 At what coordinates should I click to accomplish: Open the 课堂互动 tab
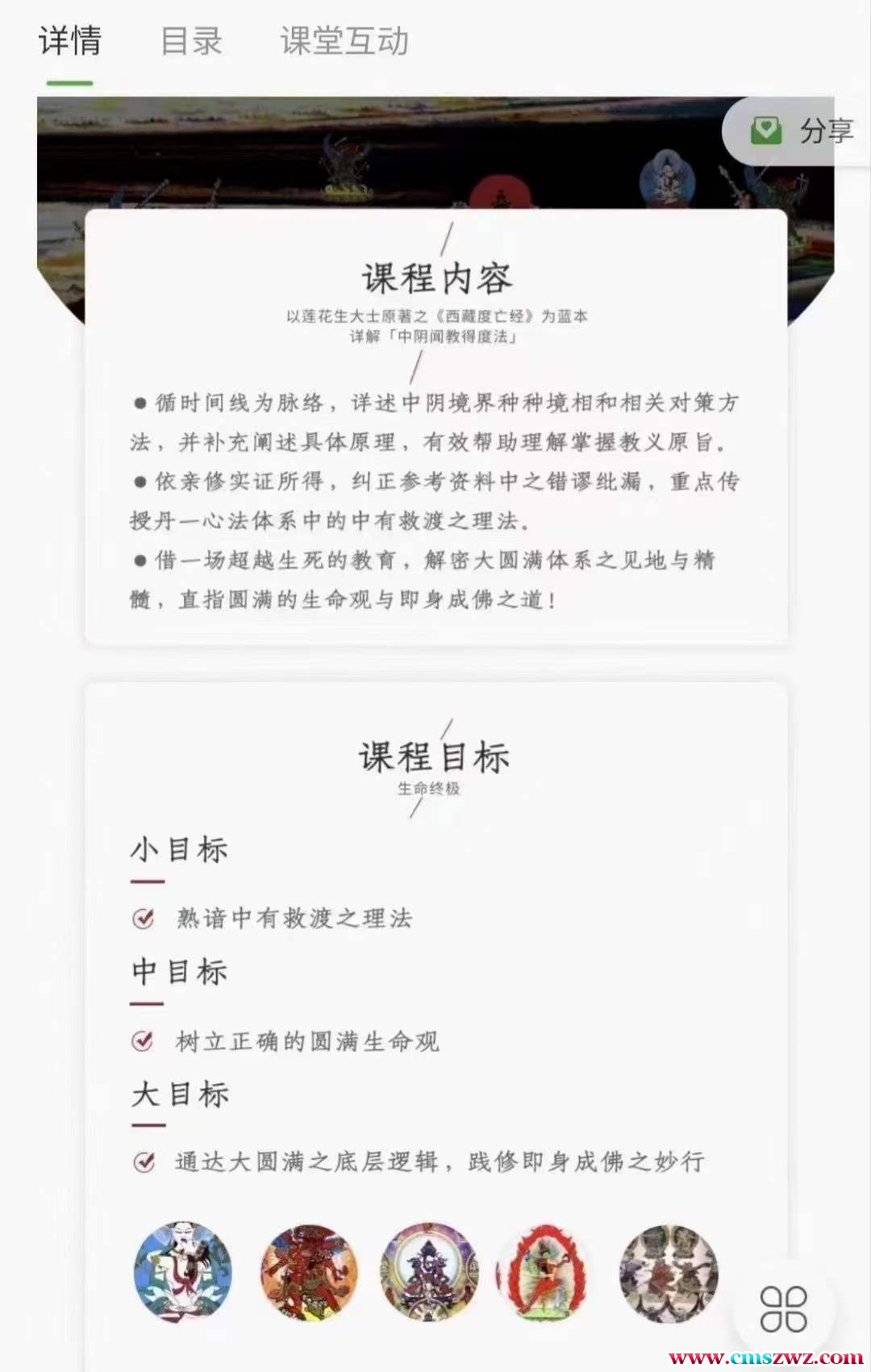tap(344, 41)
